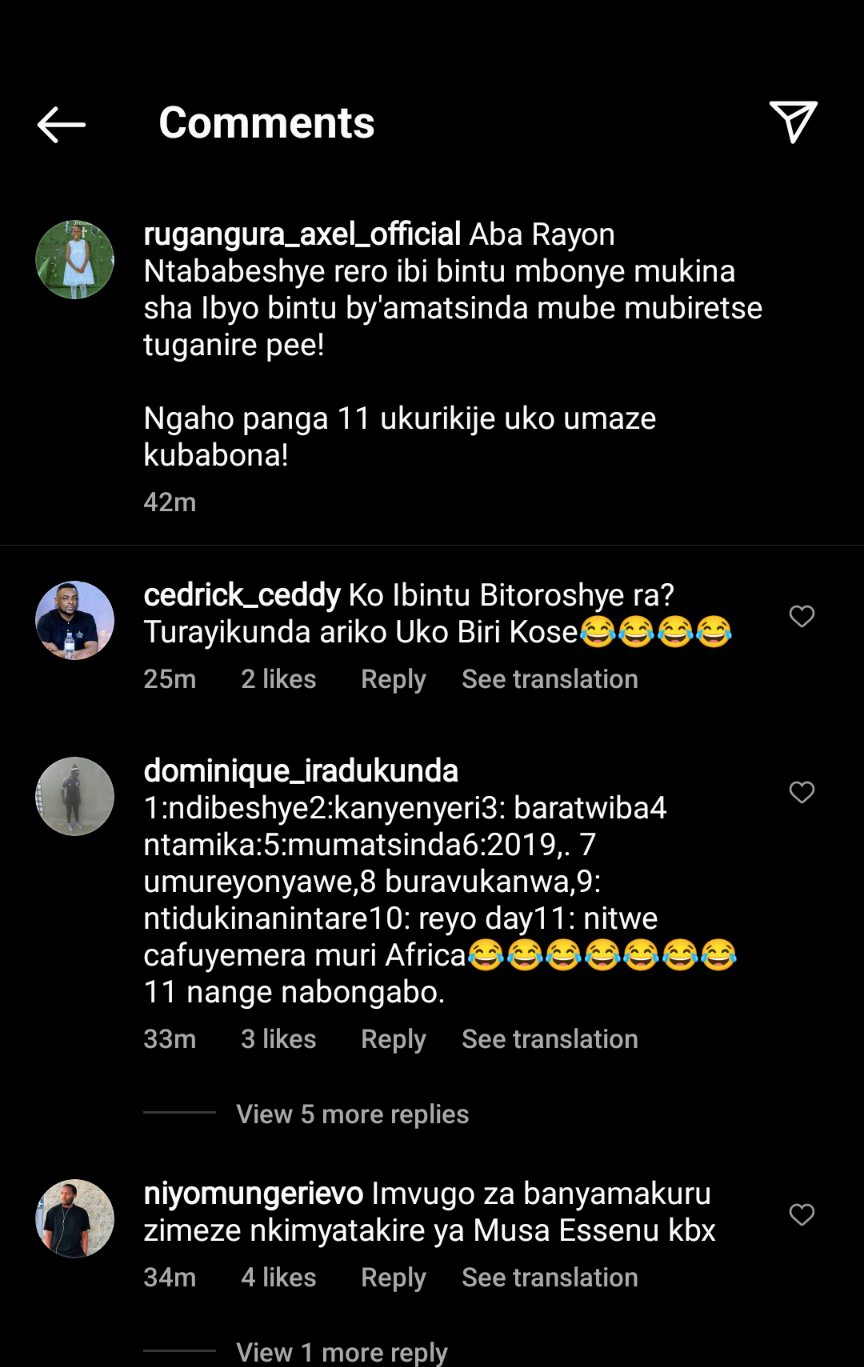This screenshot has height=1367, width=864.
Task: Go back from Comments screen
Action: click(61, 124)
